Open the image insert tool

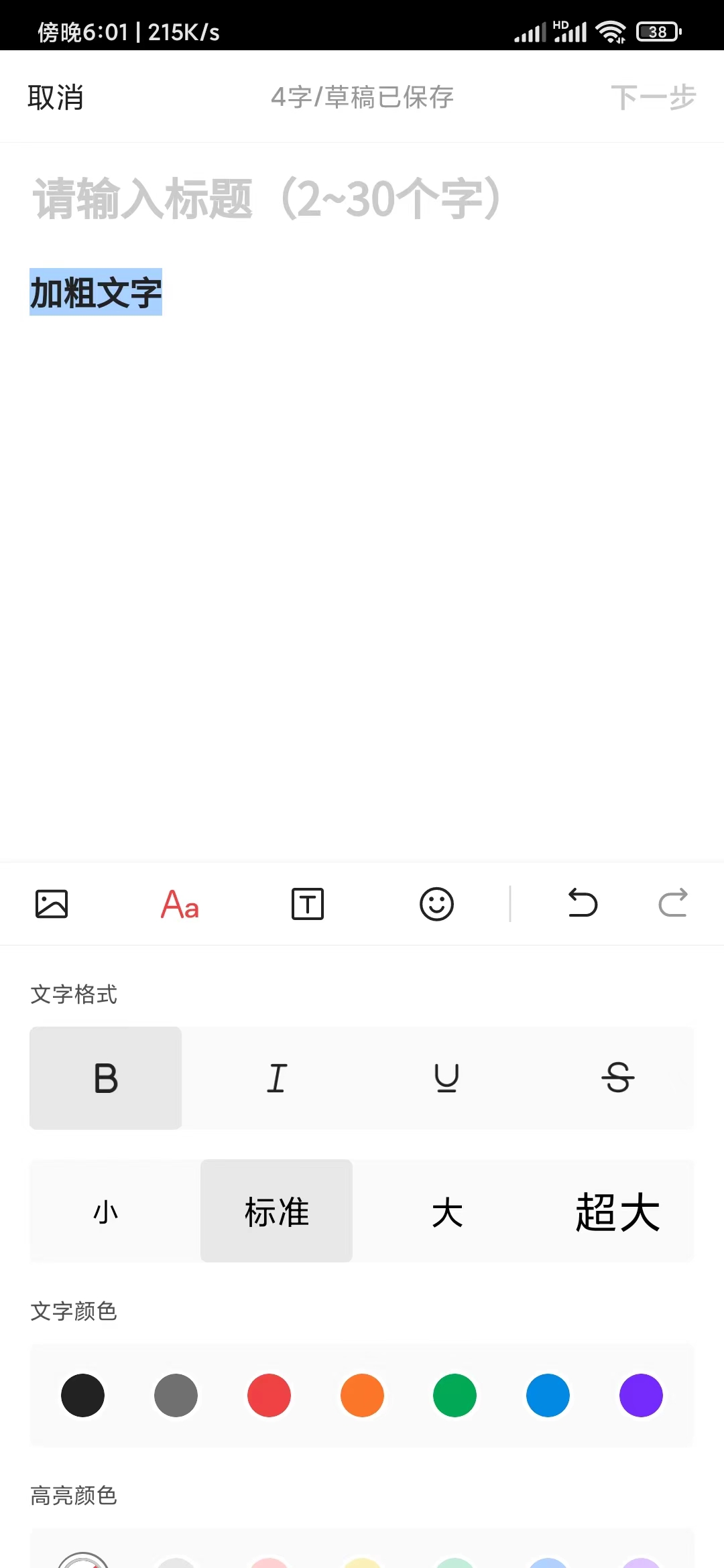(x=52, y=903)
